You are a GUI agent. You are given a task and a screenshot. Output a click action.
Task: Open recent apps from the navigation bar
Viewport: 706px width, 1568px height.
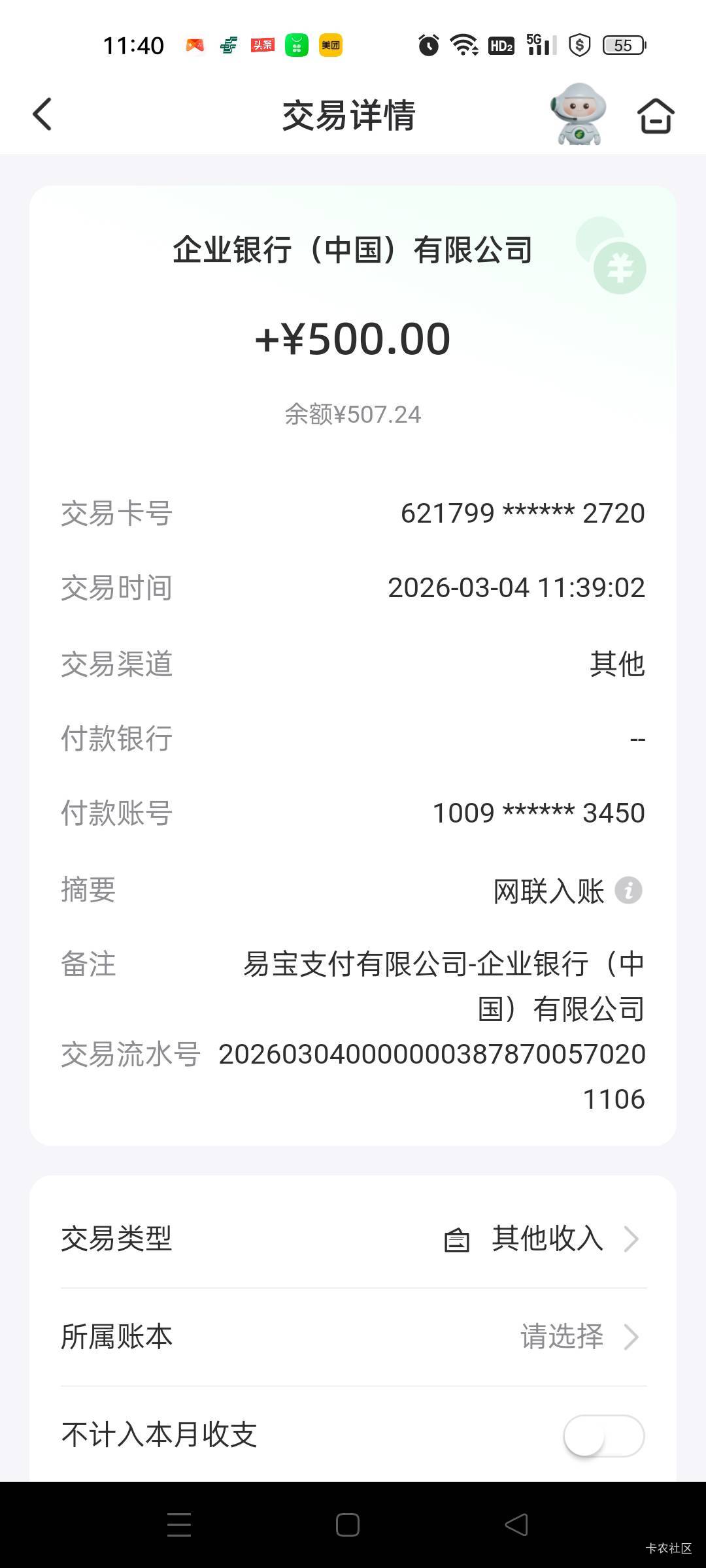pyautogui.click(x=179, y=1525)
